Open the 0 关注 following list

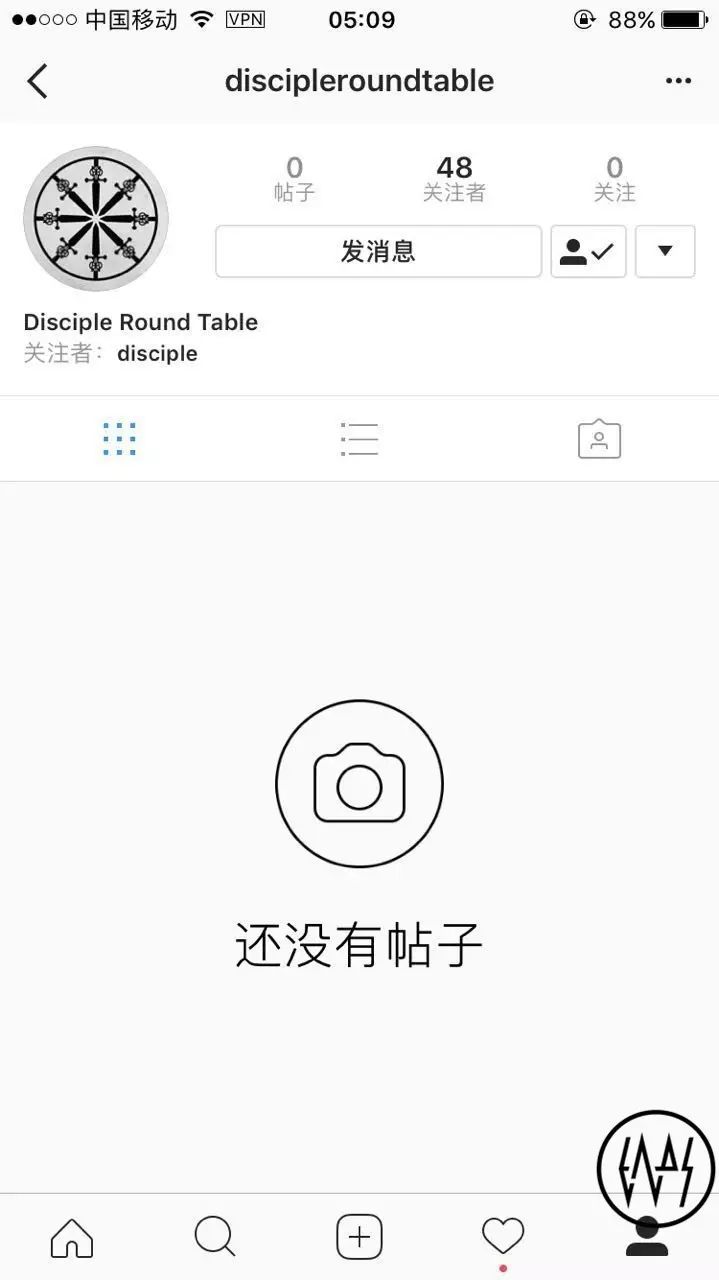(x=614, y=178)
